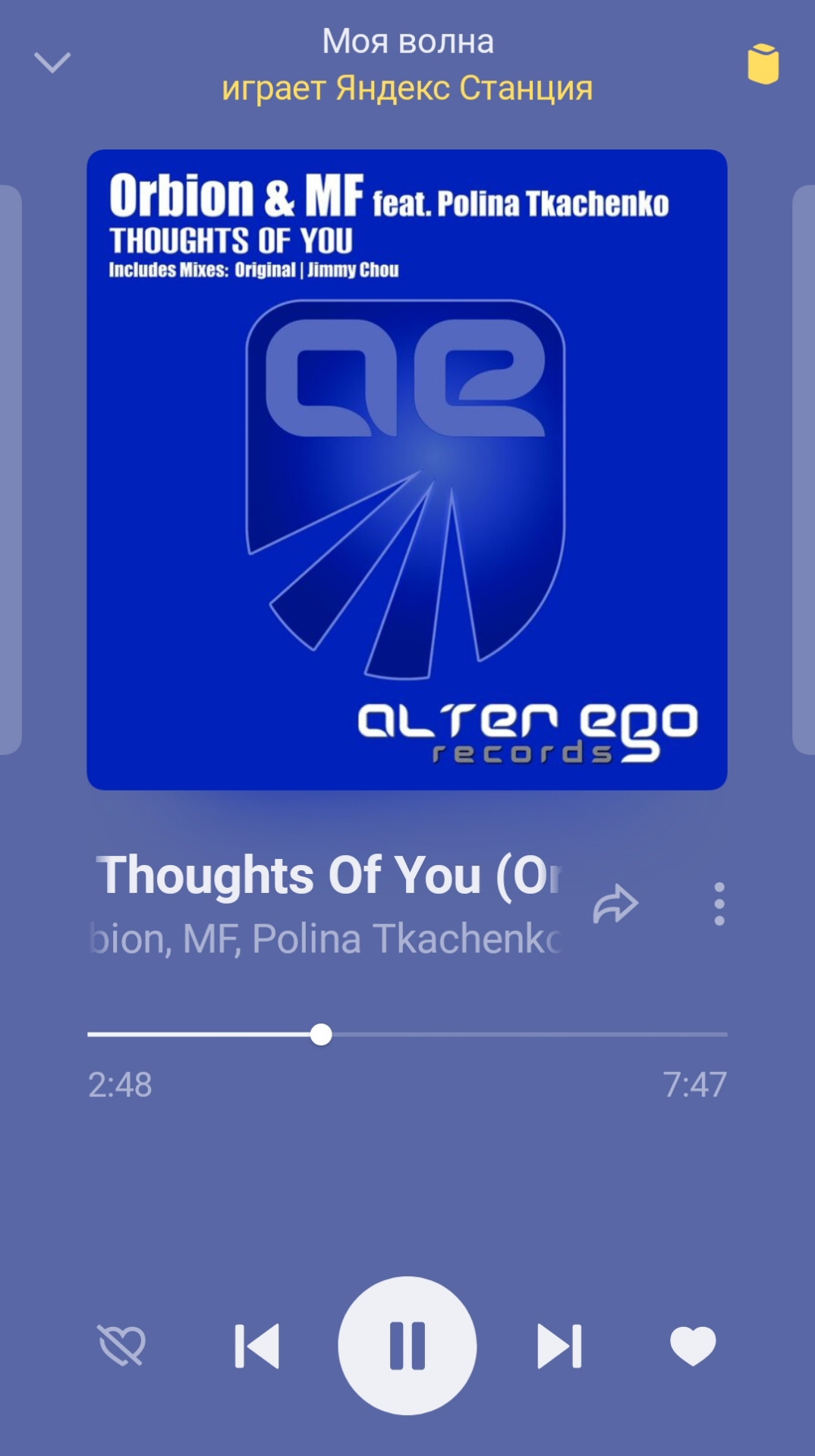Open artists Orbion, MF, Polina Tkachenko
Screen dimensions: 815x1456
click(326, 939)
